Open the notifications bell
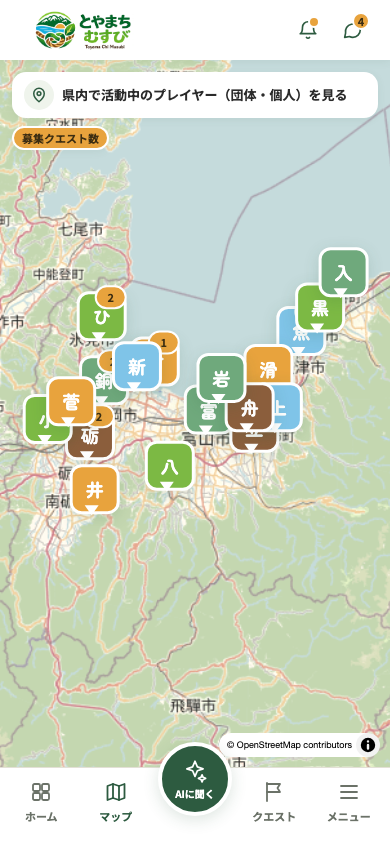This screenshot has width=390, height=844. [x=308, y=29]
